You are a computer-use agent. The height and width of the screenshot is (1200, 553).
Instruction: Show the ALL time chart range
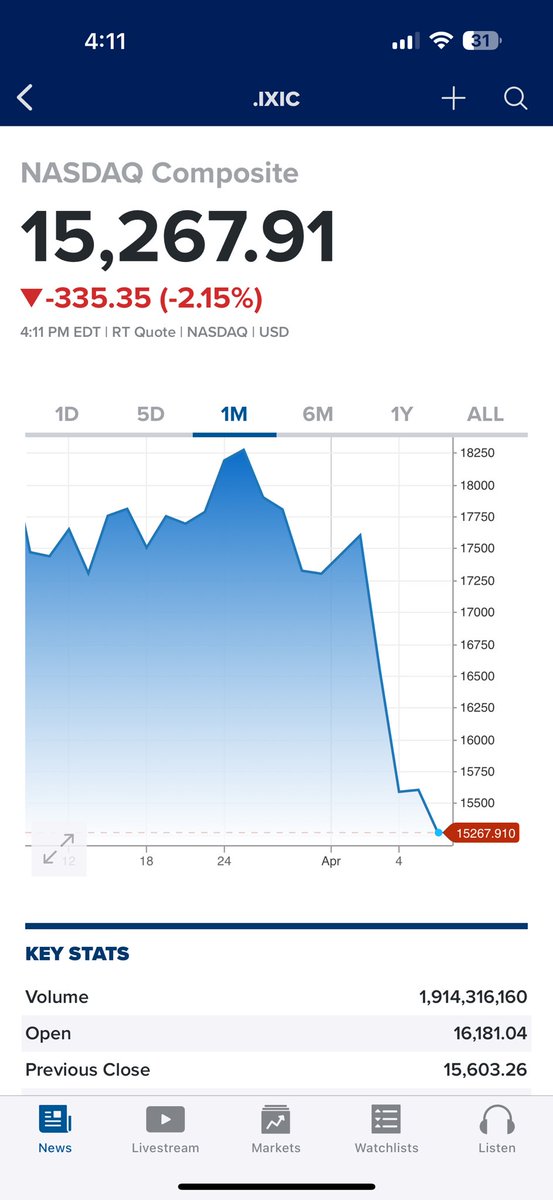[486, 414]
